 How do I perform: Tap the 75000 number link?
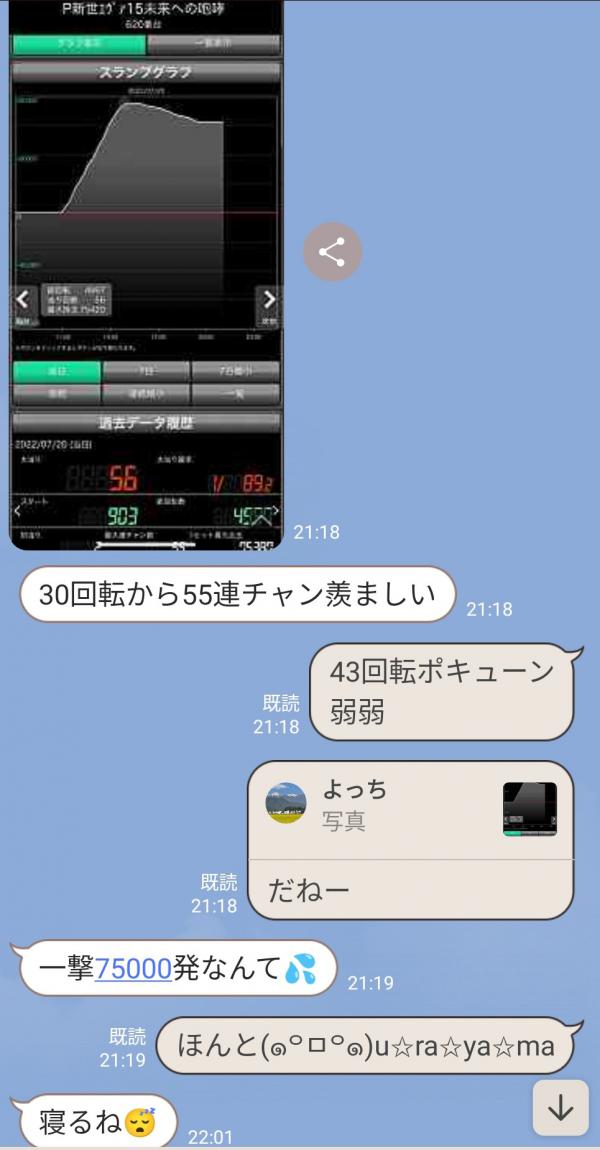tap(133, 969)
